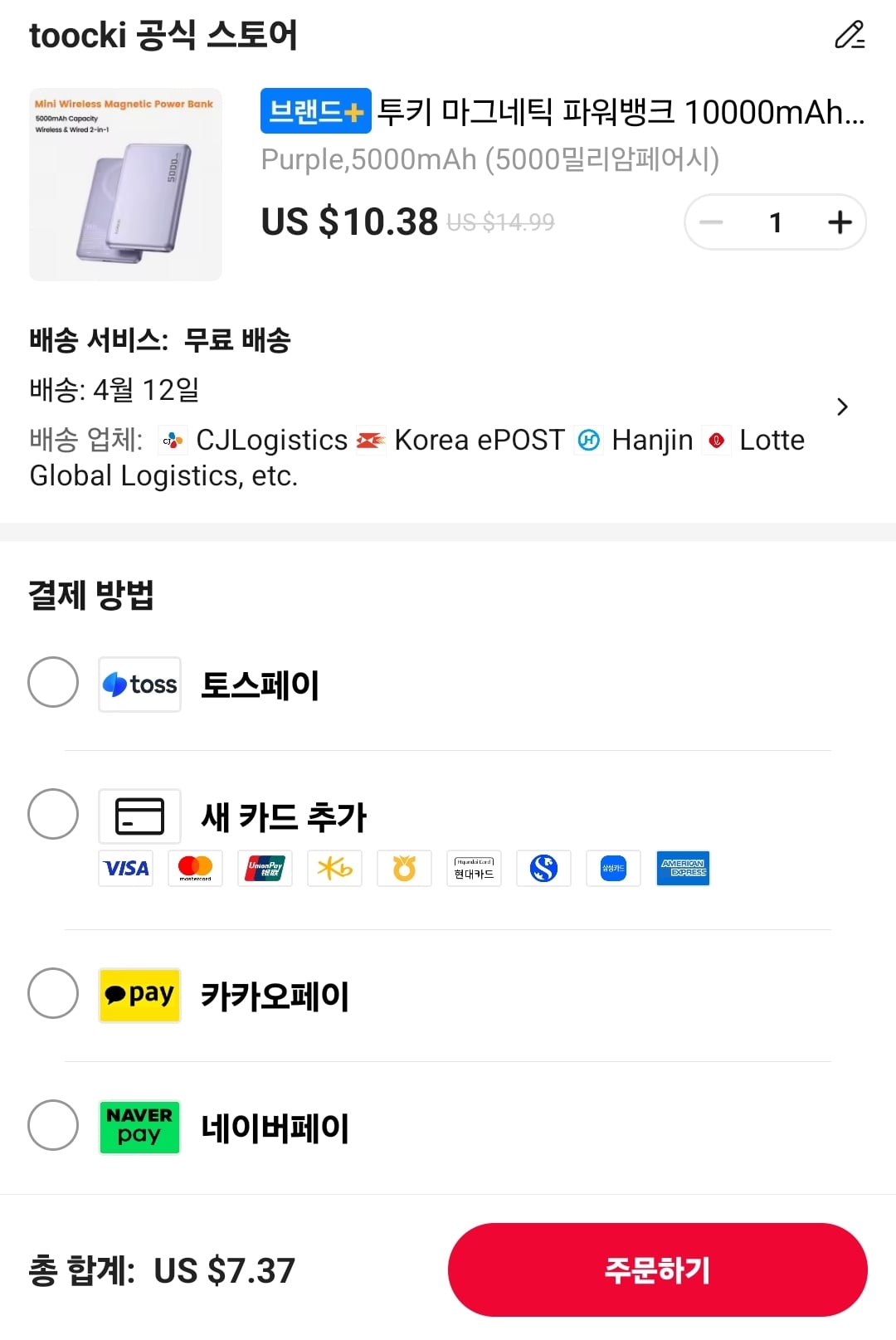The image size is (896, 1340).
Task: Select 카카오페이 payment radio button
Action: click(52, 995)
